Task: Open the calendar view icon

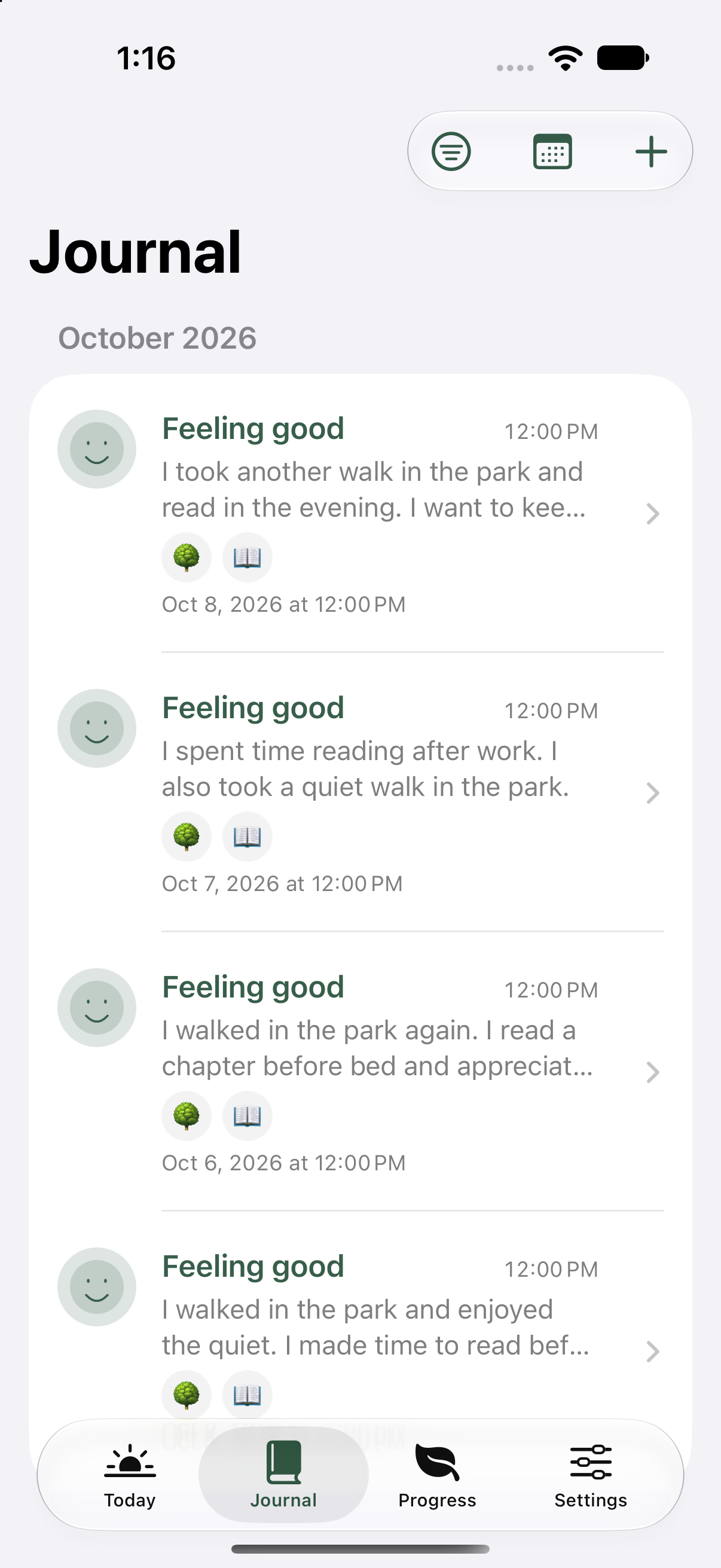Action: [552, 151]
